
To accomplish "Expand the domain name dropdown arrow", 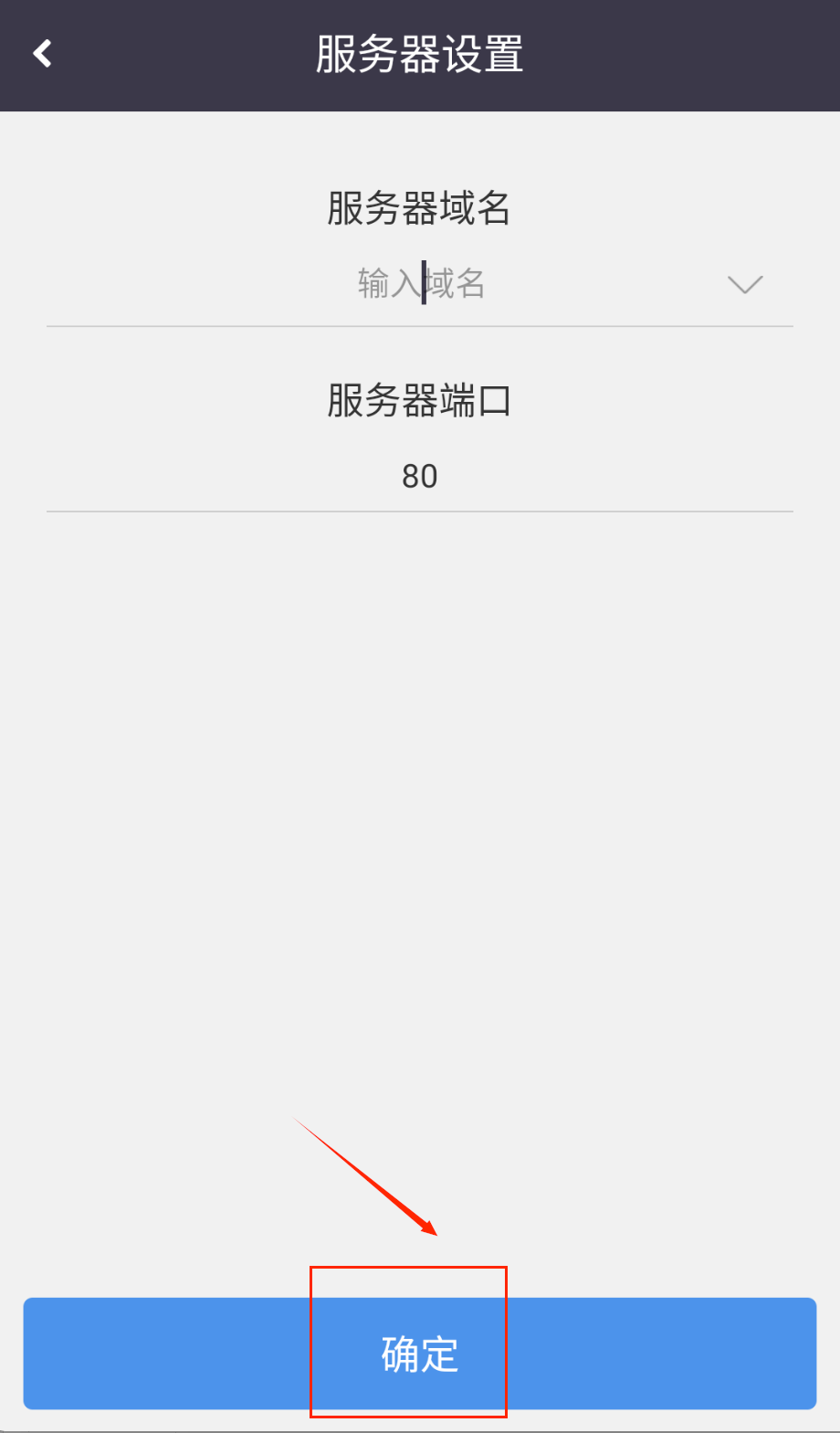I will pyautogui.click(x=744, y=285).
